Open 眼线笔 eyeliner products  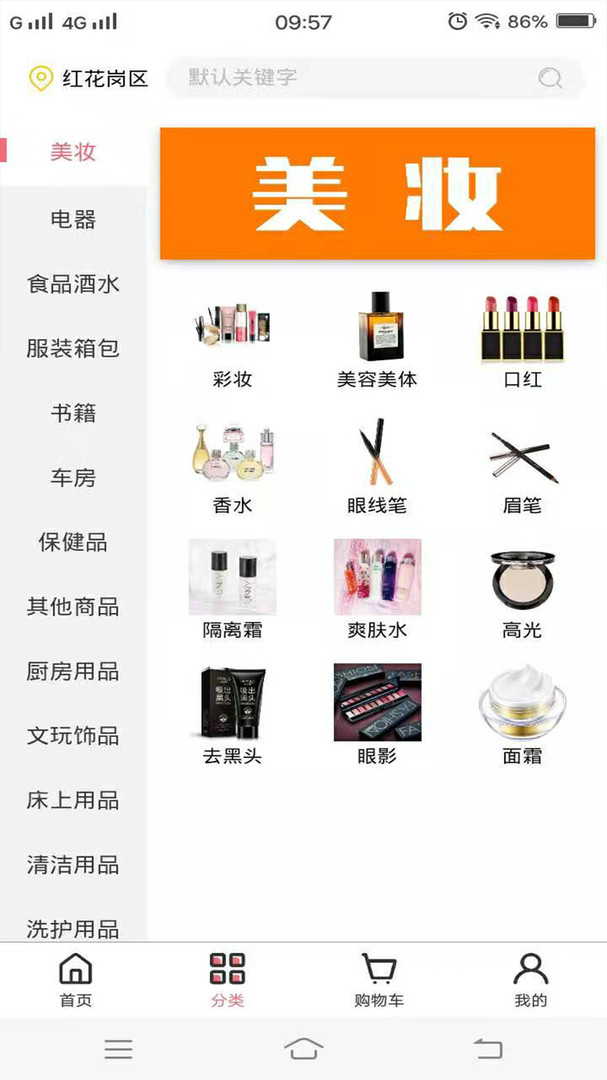[377, 465]
